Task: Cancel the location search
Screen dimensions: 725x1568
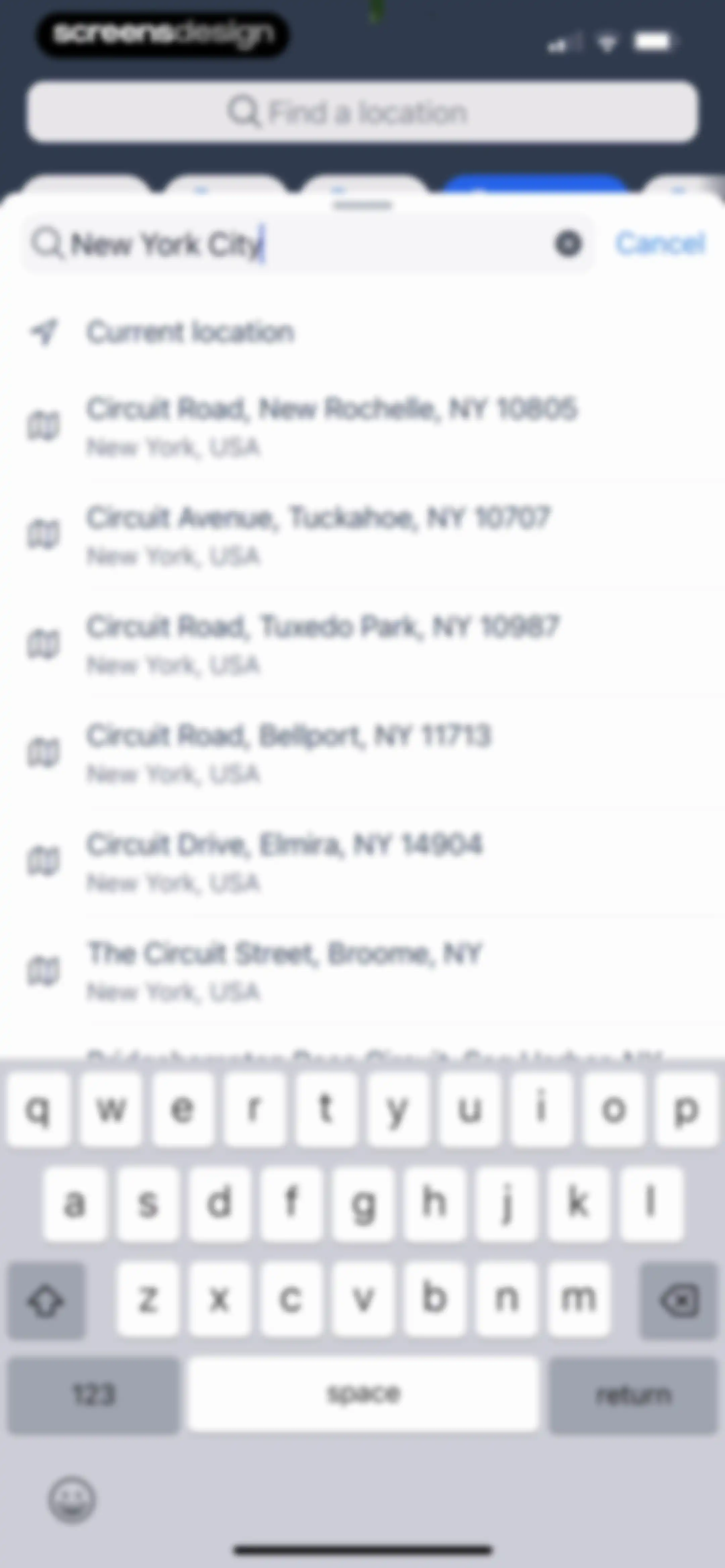Action: click(x=660, y=243)
